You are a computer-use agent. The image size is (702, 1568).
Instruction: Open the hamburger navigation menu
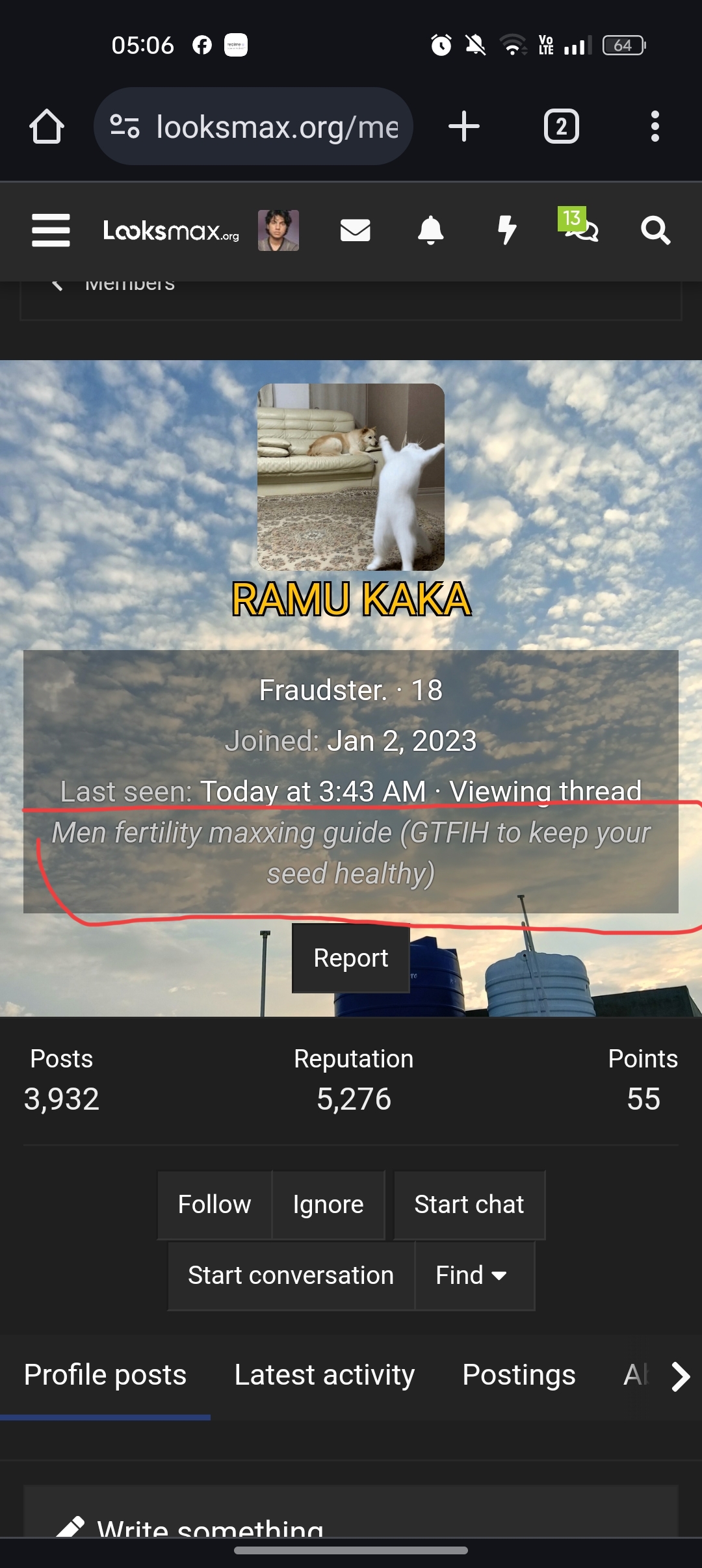click(x=51, y=230)
